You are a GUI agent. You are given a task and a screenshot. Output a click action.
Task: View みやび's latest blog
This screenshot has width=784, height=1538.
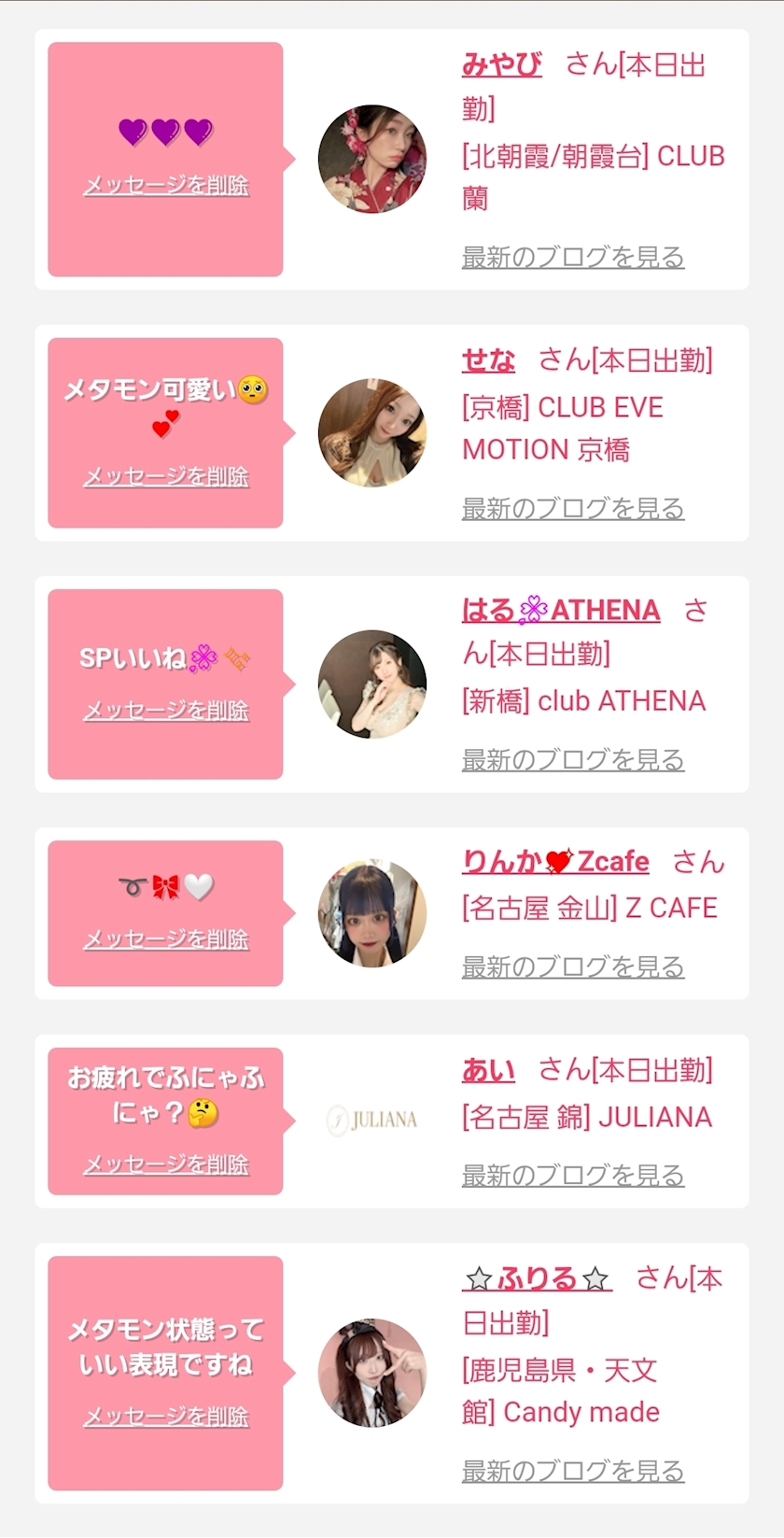[x=572, y=257]
